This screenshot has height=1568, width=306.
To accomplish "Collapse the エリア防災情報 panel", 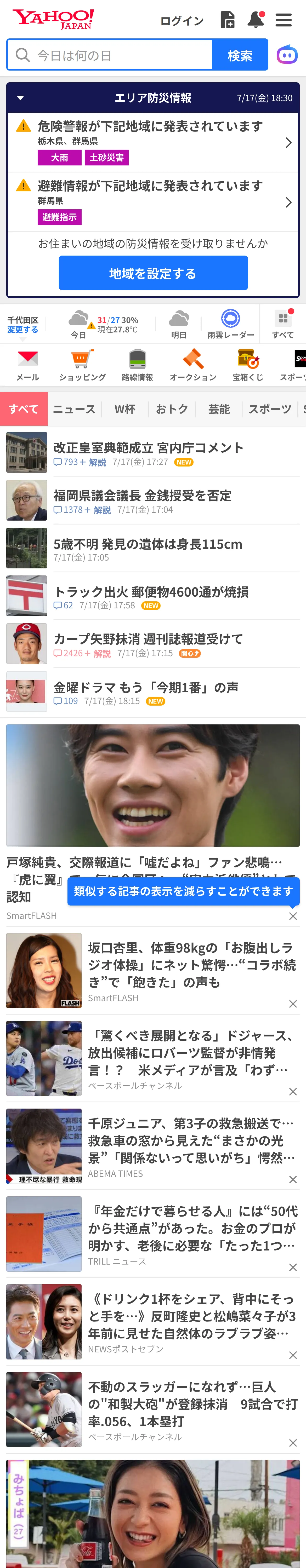I will click(x=20, y=97).
